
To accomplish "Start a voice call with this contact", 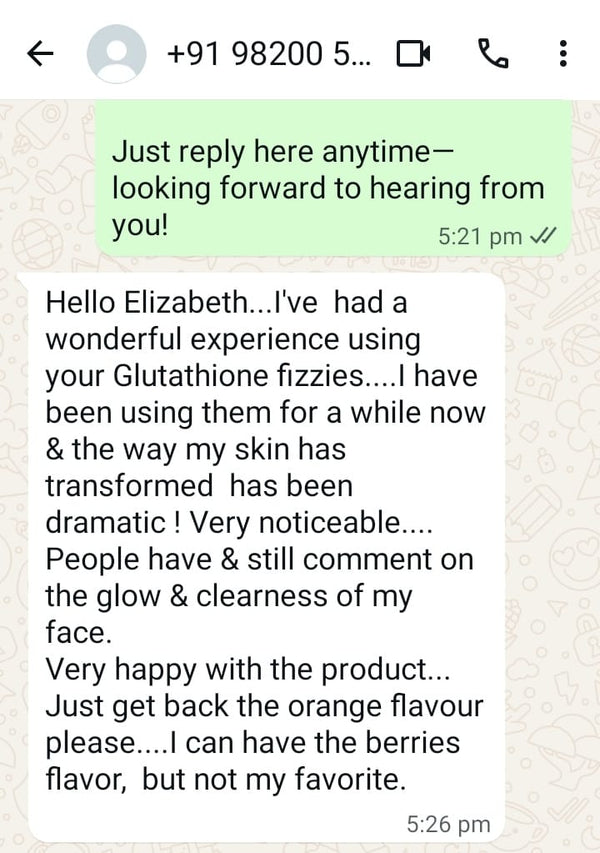I will point(492,54).
